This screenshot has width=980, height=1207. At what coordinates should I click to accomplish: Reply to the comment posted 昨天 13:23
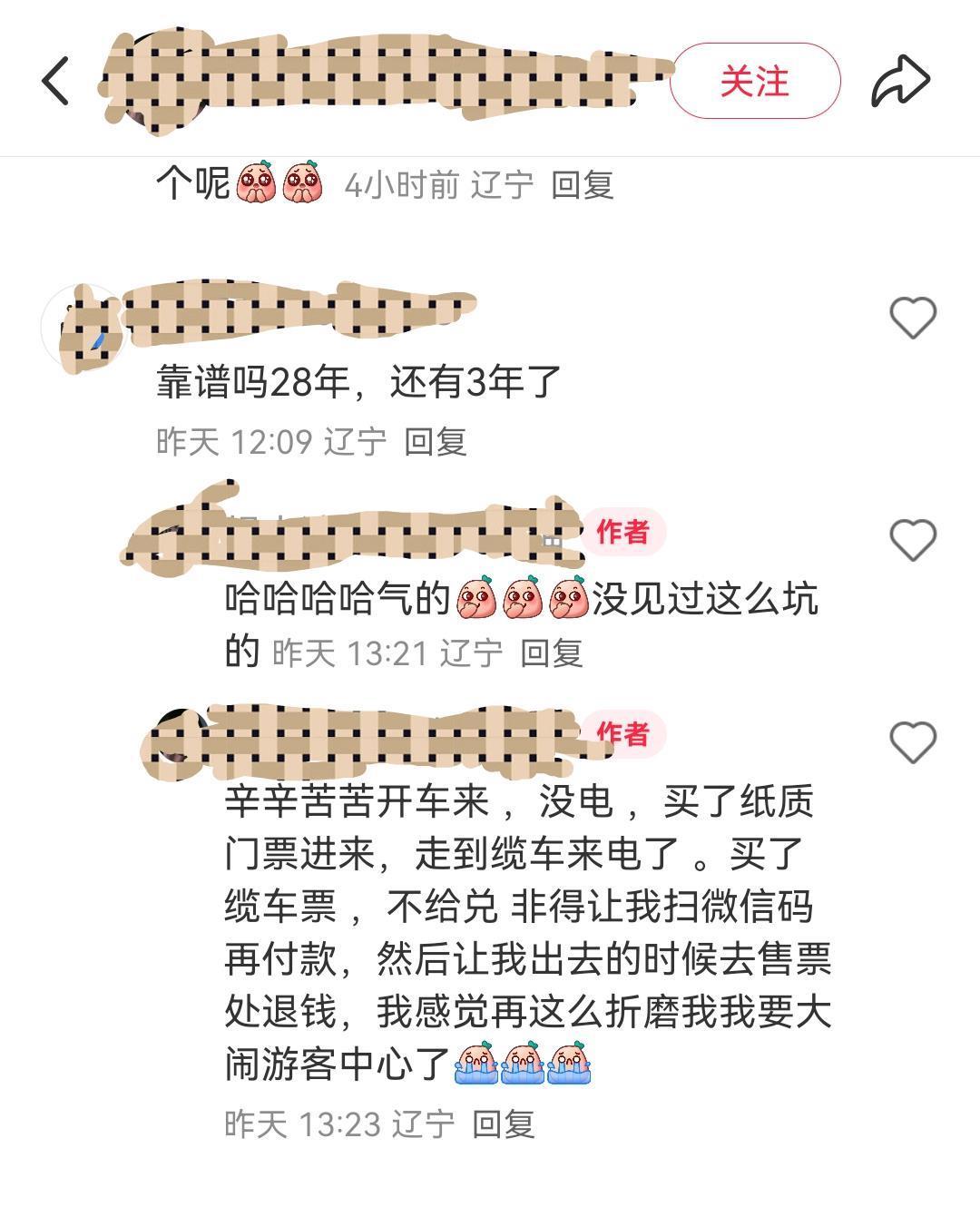coord(504,1124)
